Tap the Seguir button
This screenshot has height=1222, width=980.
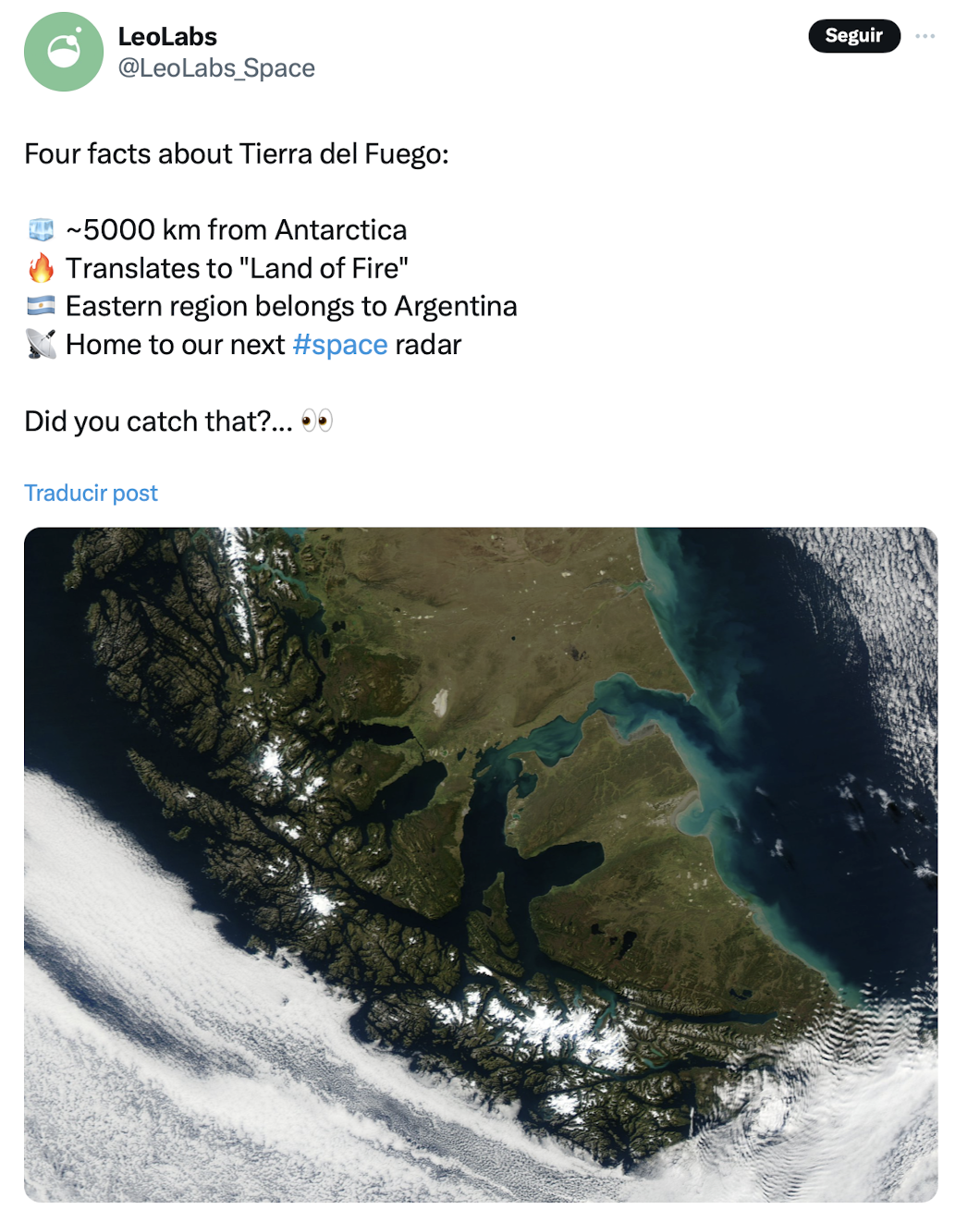853,36
